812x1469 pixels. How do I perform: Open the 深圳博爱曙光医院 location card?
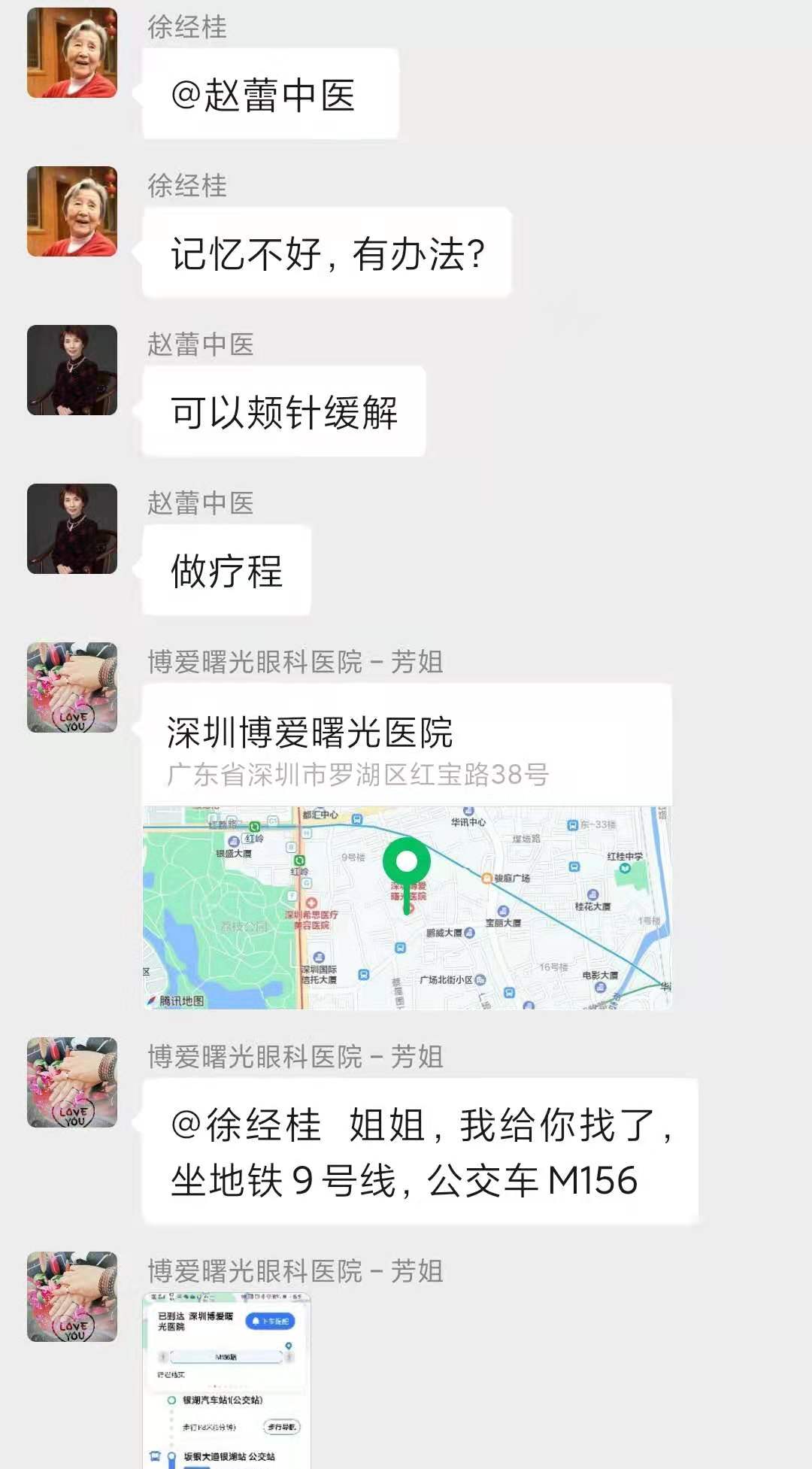pos(407,845)
